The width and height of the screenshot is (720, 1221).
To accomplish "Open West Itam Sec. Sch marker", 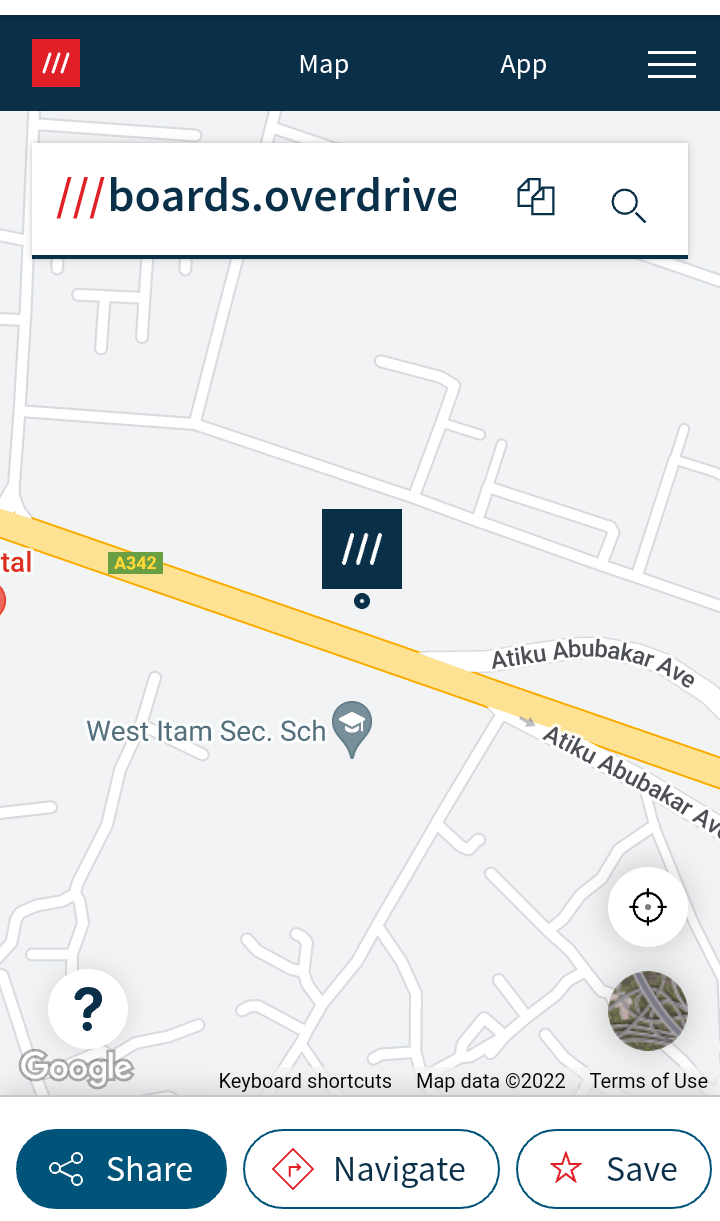I will (352, 729).
